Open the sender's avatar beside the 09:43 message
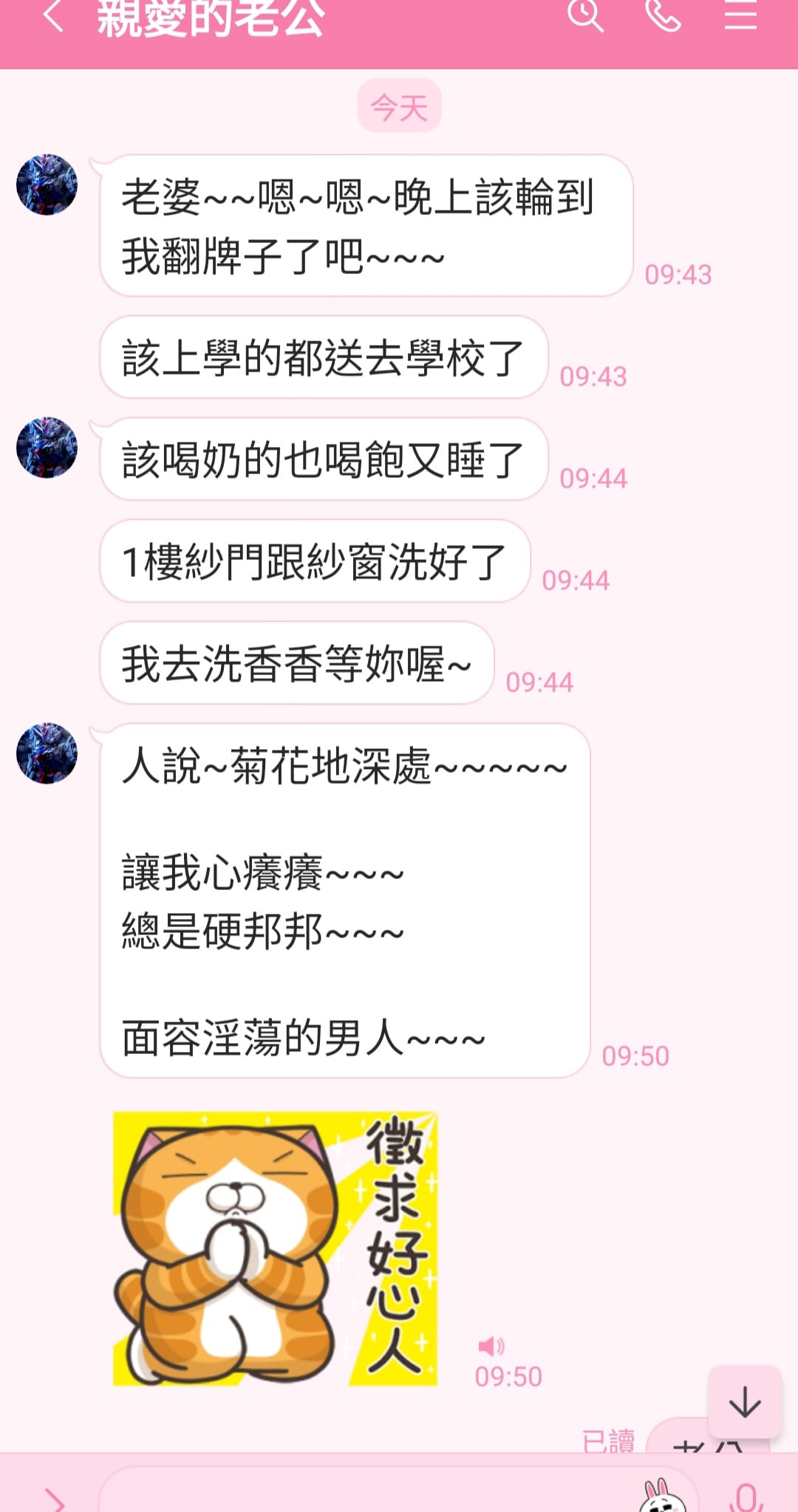This screenshot has width=798, height=1512. tap(47, 185)
